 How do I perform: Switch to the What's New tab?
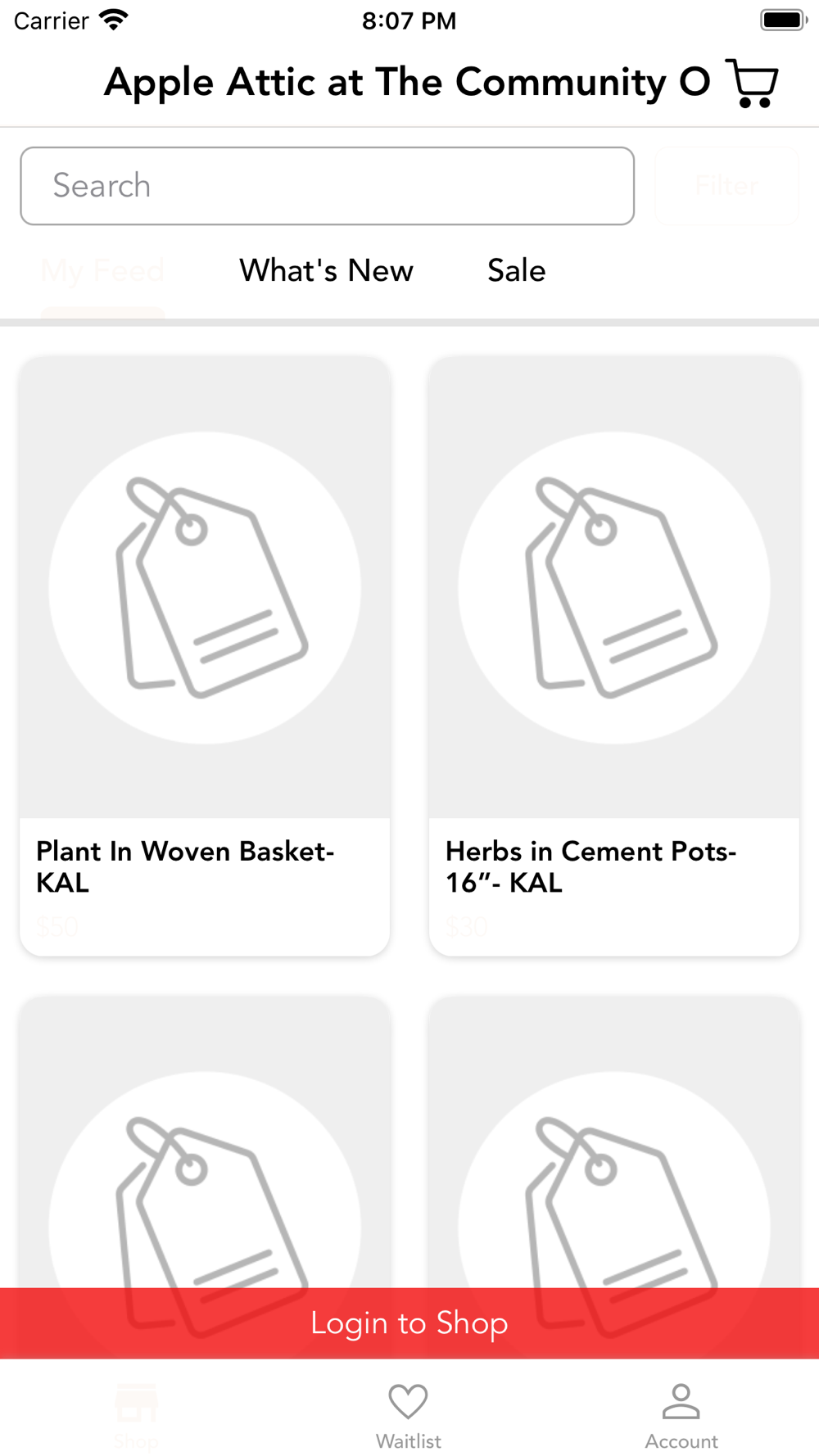[x=326, y=271]
